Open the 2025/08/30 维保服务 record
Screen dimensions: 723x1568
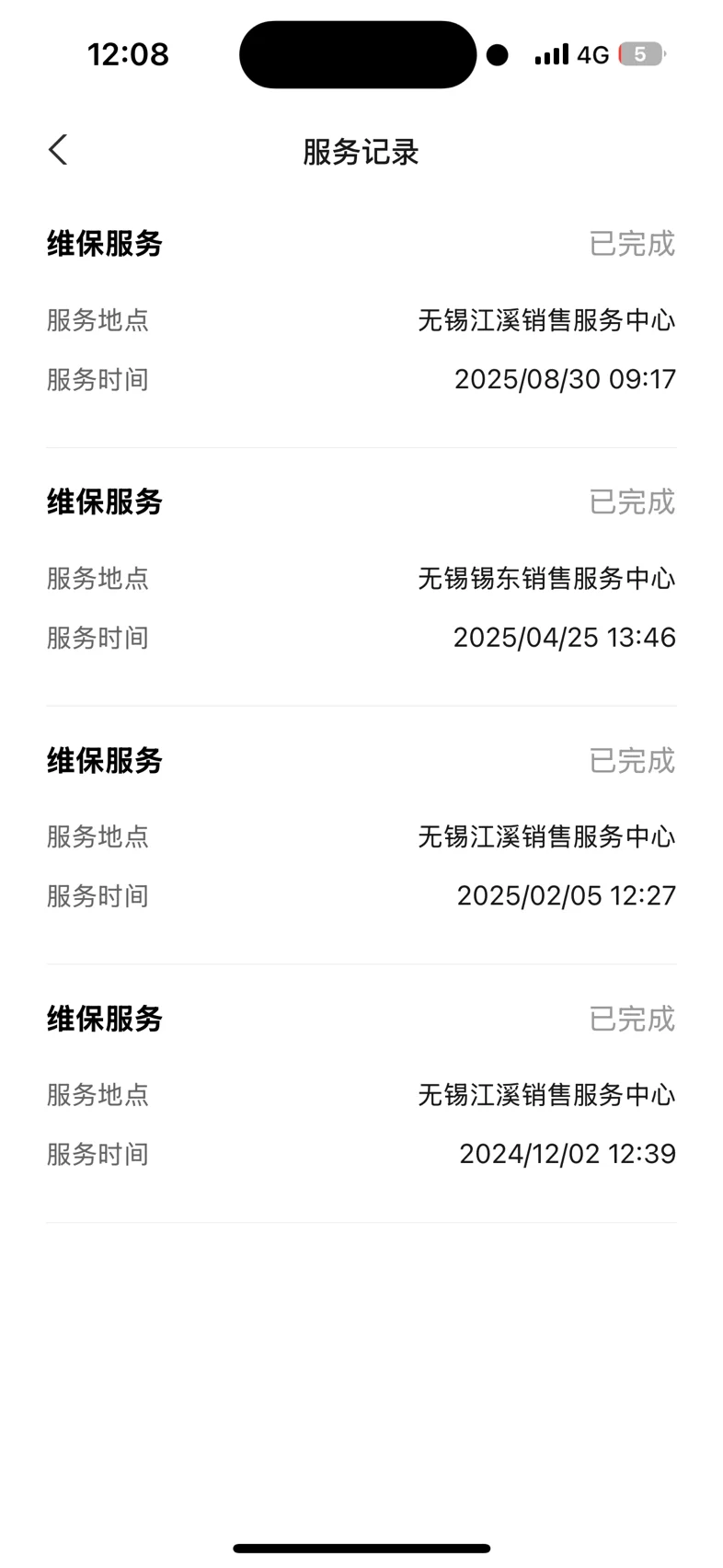(x=361, y=311)
